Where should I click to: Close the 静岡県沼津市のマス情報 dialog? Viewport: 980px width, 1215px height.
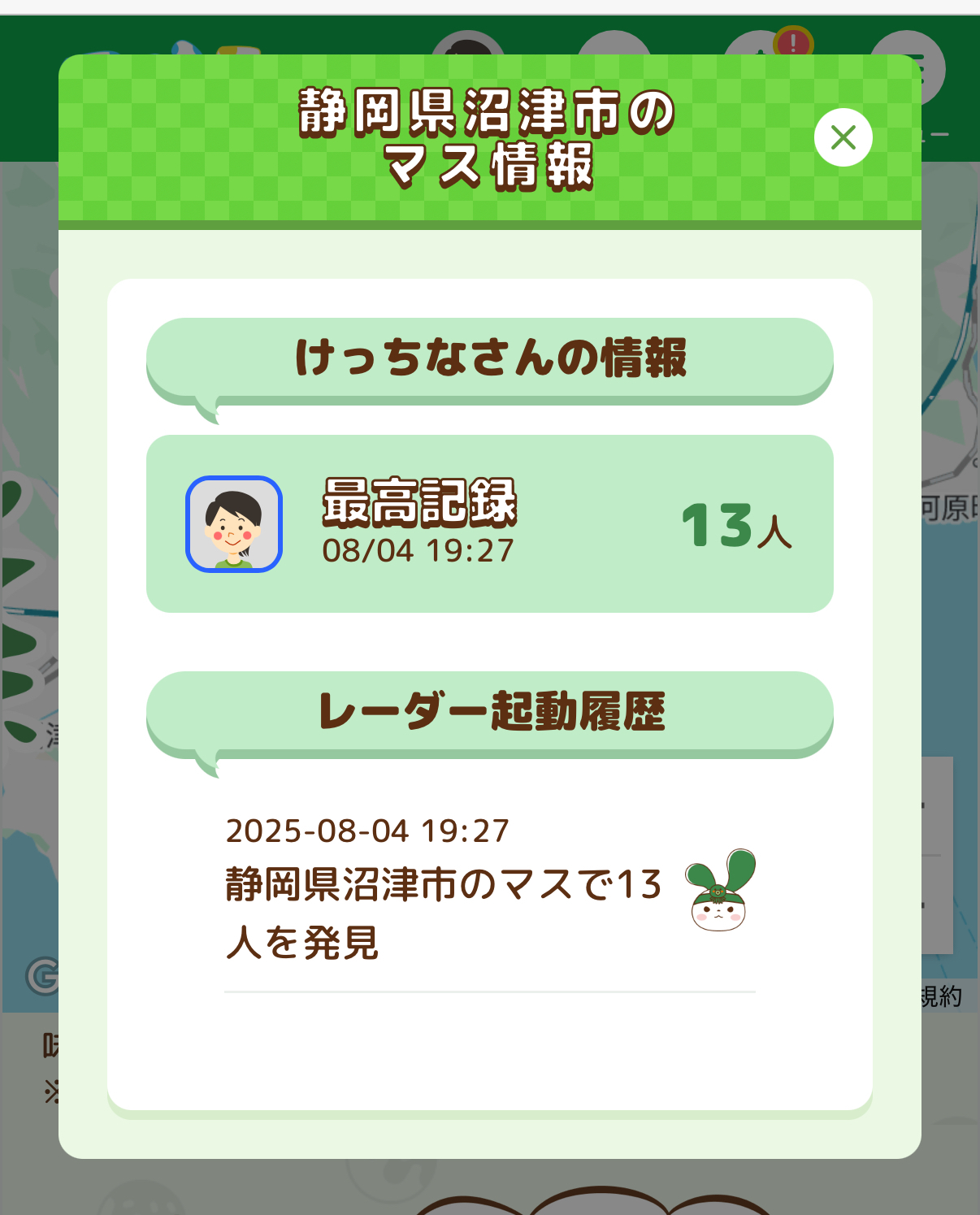point(843,137)
